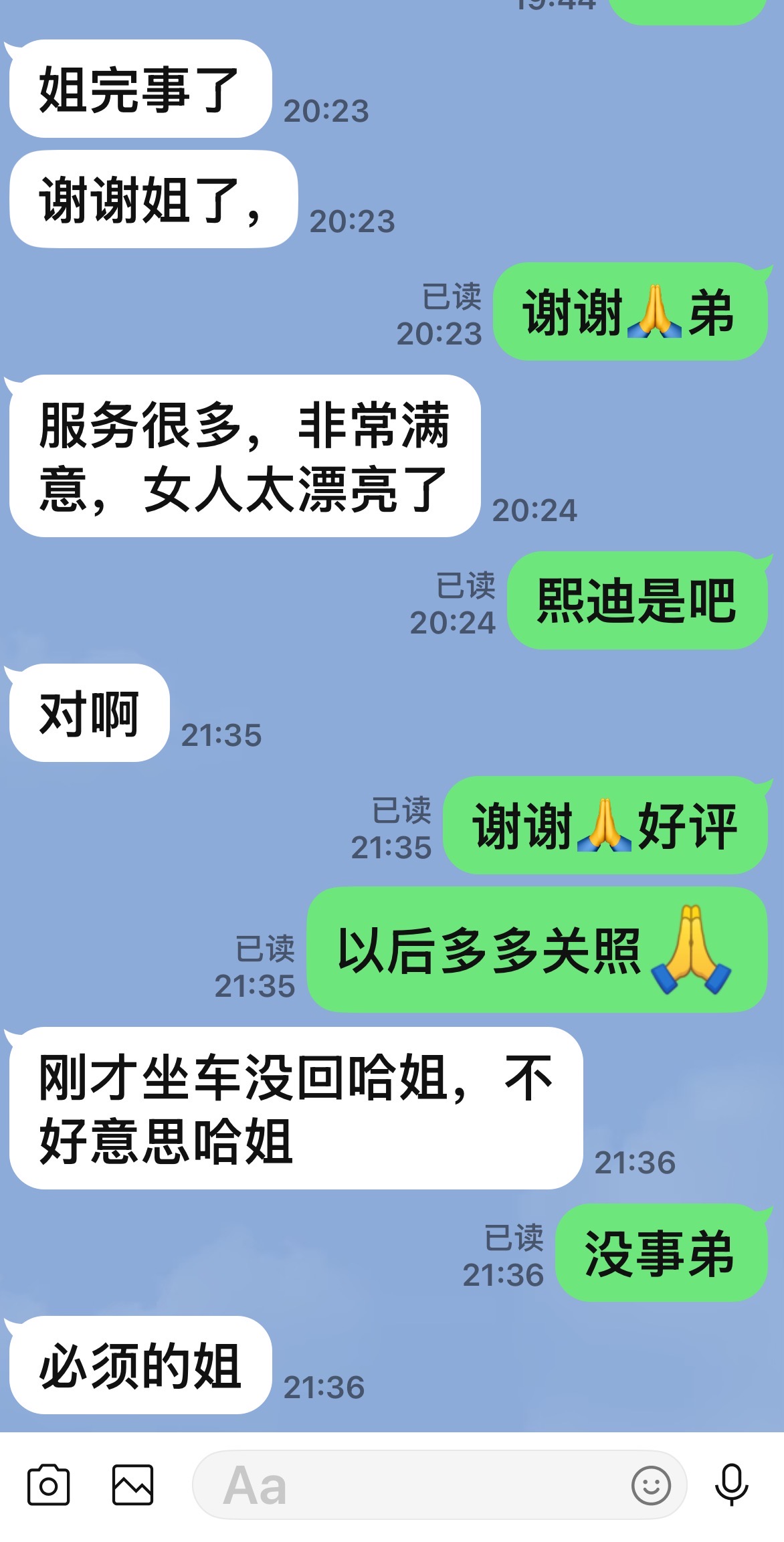Start a voice message with the microphone
Screen dimensions: 784x1542
(731, 1485)
